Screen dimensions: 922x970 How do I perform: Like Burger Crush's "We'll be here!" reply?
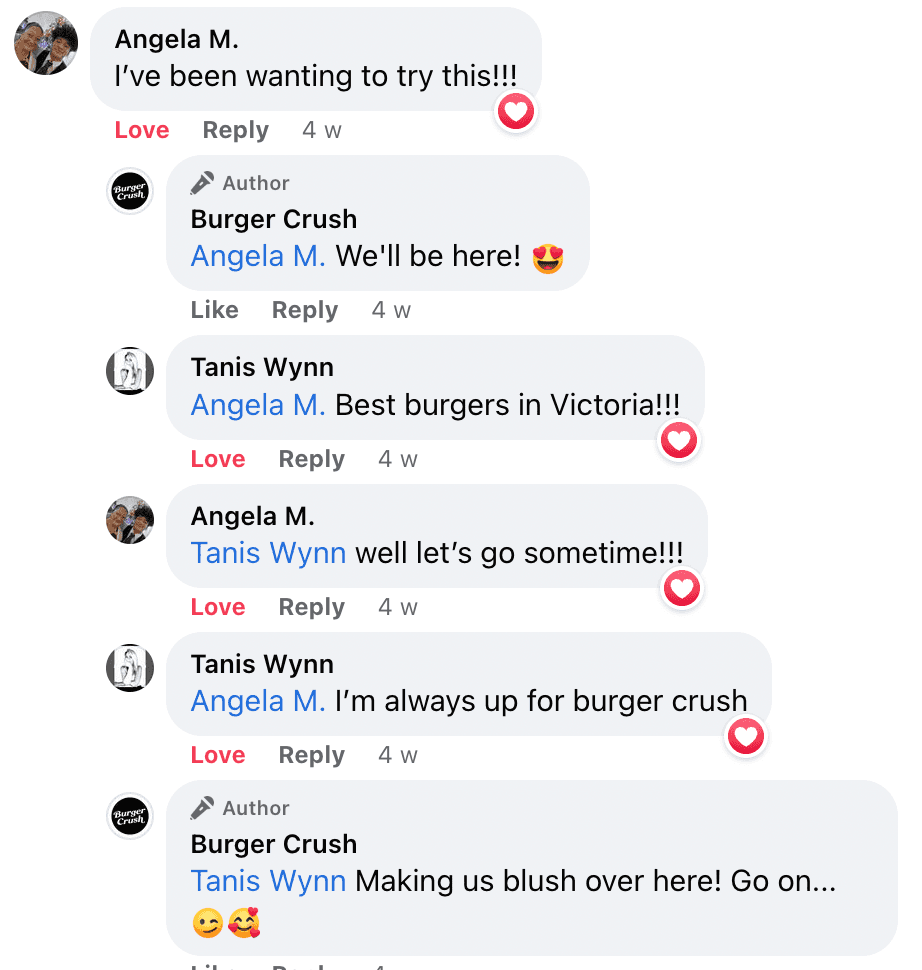214,310
